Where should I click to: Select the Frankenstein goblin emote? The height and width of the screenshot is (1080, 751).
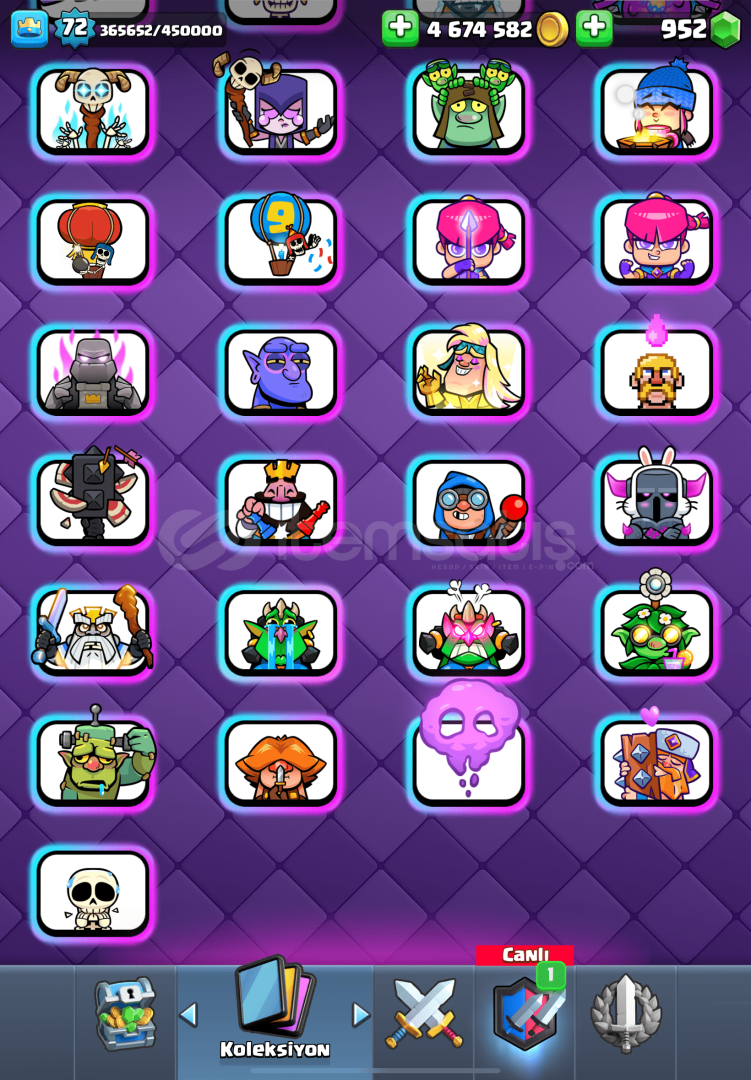(93, 762)
